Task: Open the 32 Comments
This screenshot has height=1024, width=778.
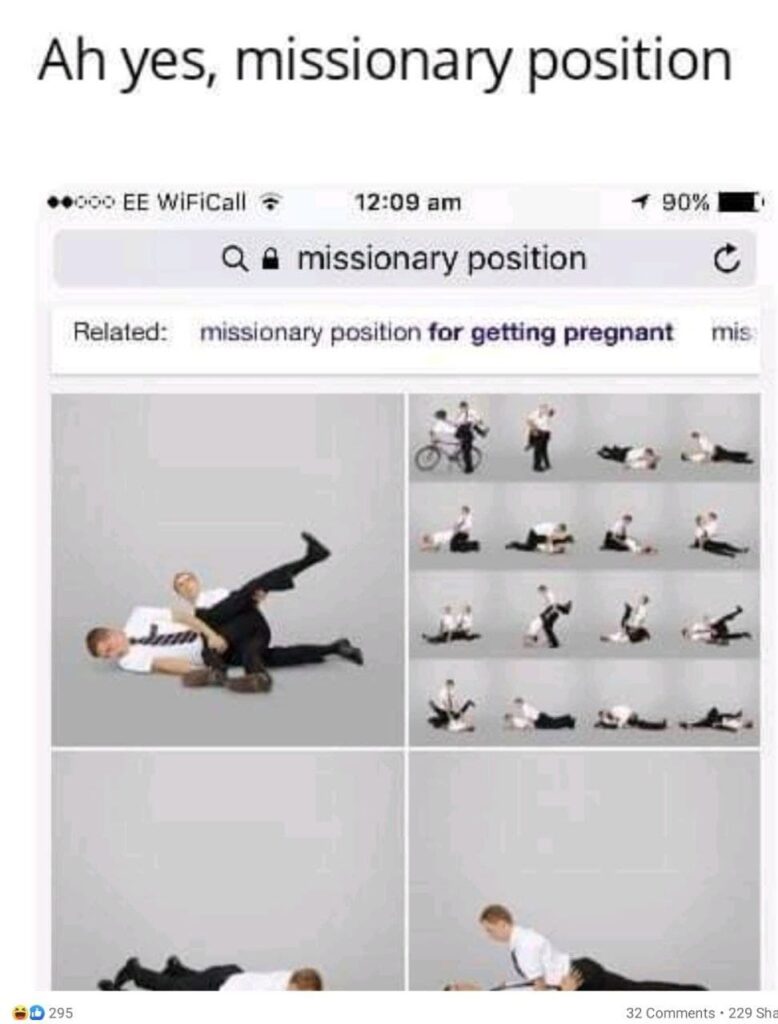Action: pyautogui.click(x=669, y=1012)
